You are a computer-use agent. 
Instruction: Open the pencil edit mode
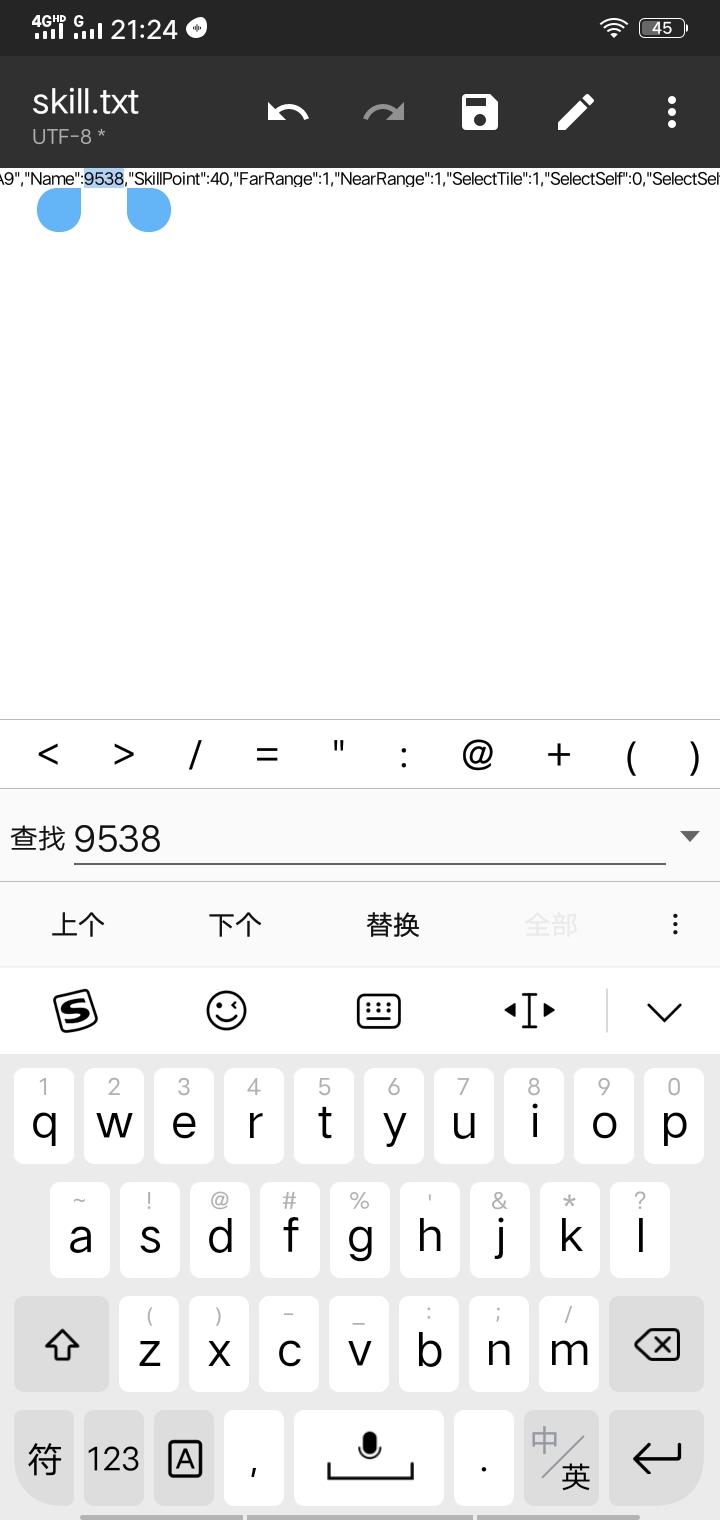[x=575, y=111]
